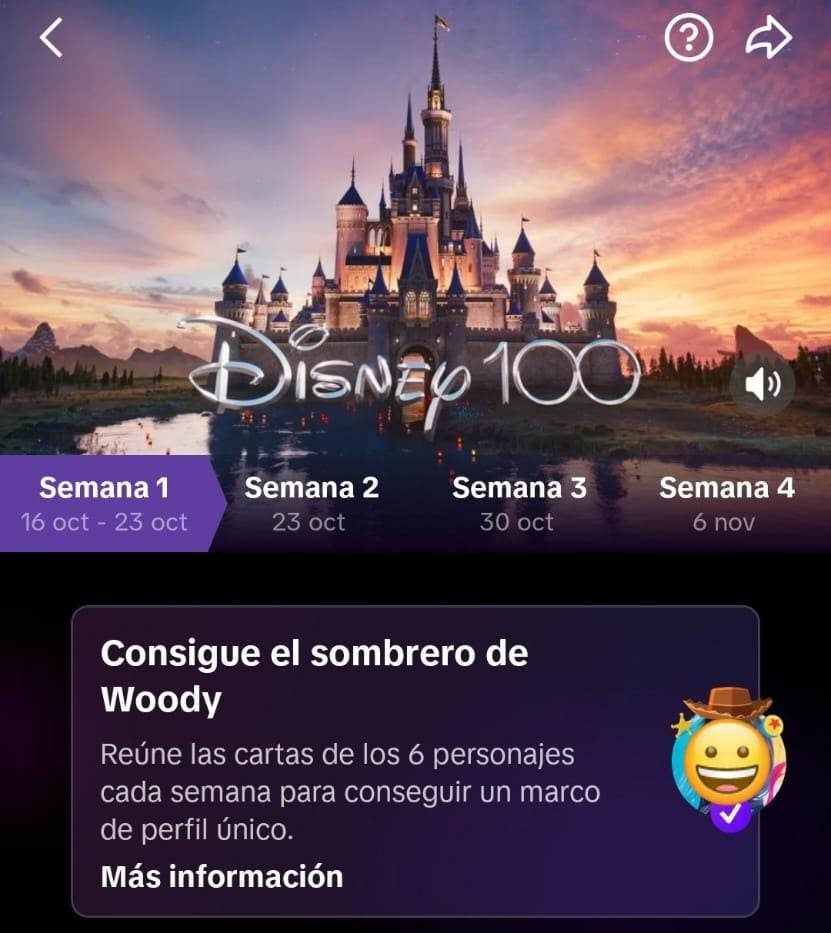This screenshot has width=831, height=933.
Task: Go back using the top arrow
Action: (51, 38)
